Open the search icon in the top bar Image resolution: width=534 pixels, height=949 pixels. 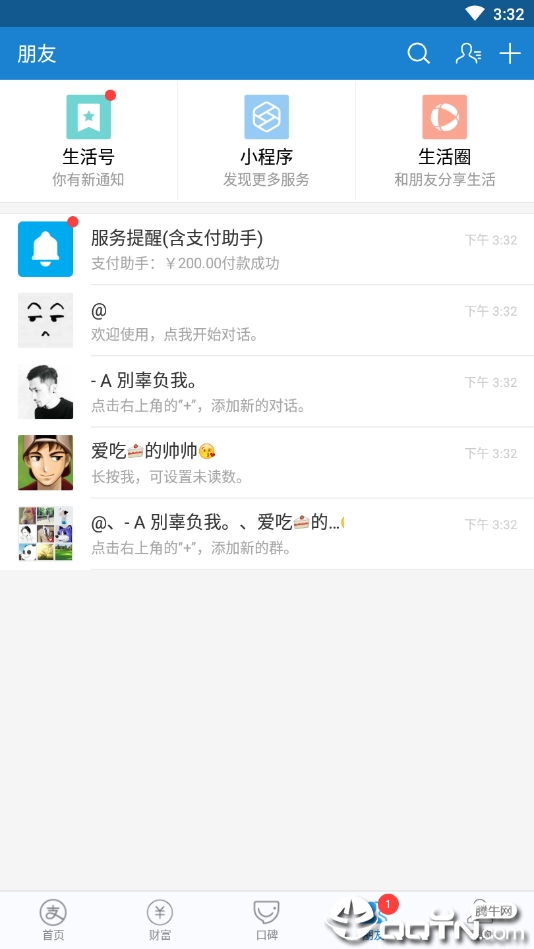418,53
